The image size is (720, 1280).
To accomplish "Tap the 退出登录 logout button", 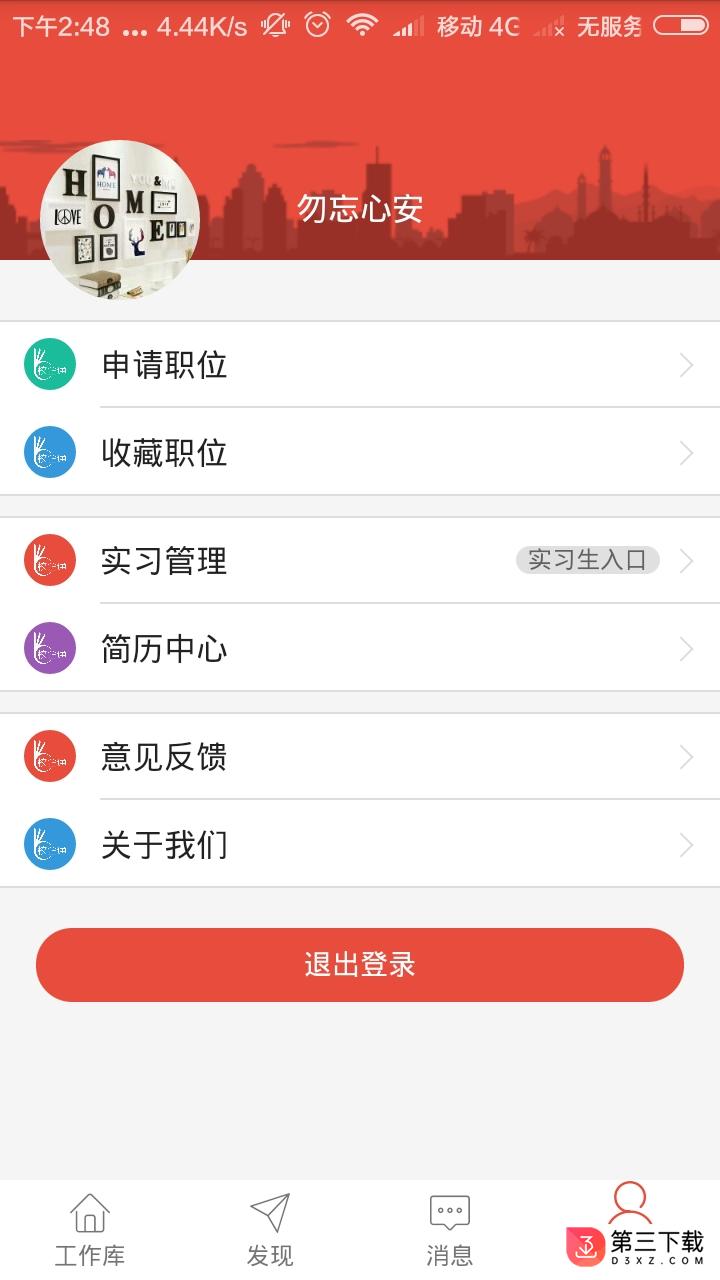I will click(360, 965).
